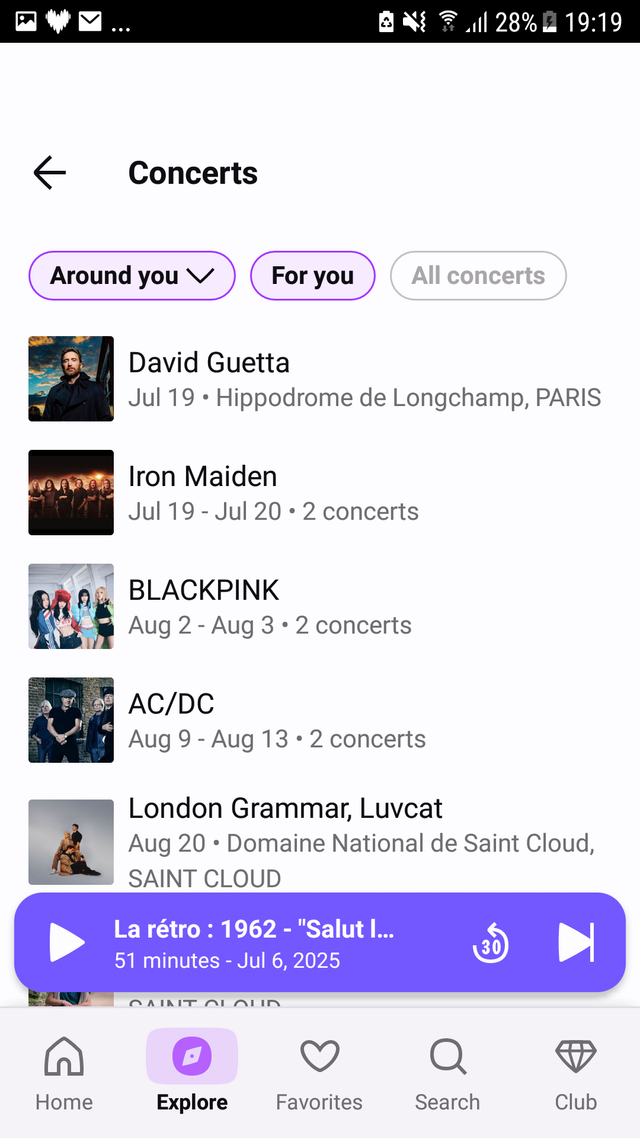The height and width of the screenshot is (1138, 640).
Task: Skip to the next track
Action: tap(576, 943)
